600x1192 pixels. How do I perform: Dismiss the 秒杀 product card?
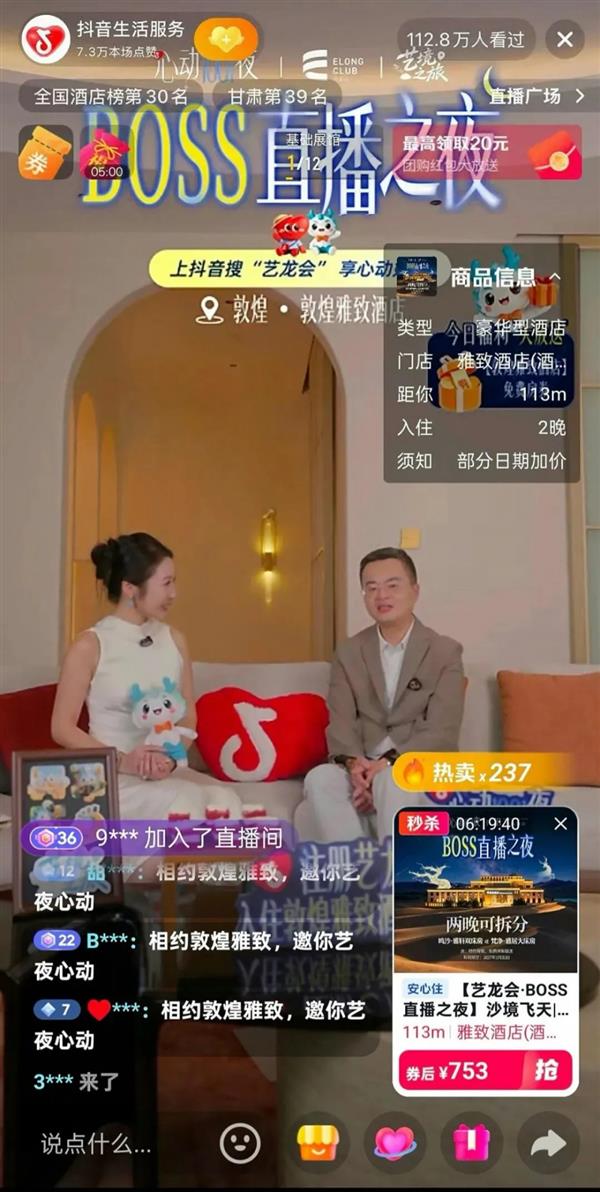pos(560,823)
